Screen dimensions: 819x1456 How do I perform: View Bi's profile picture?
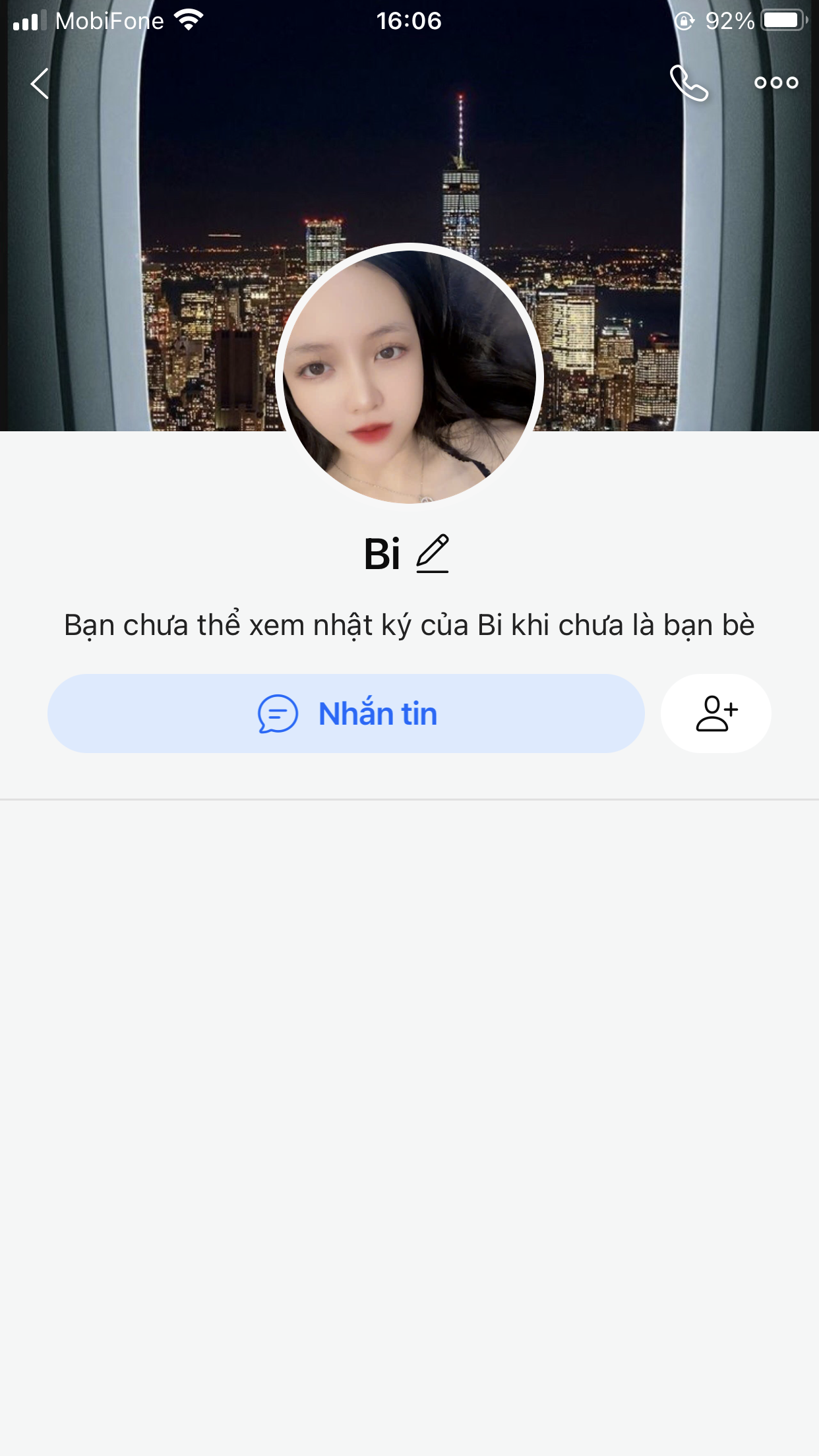(x=409, y=377)
